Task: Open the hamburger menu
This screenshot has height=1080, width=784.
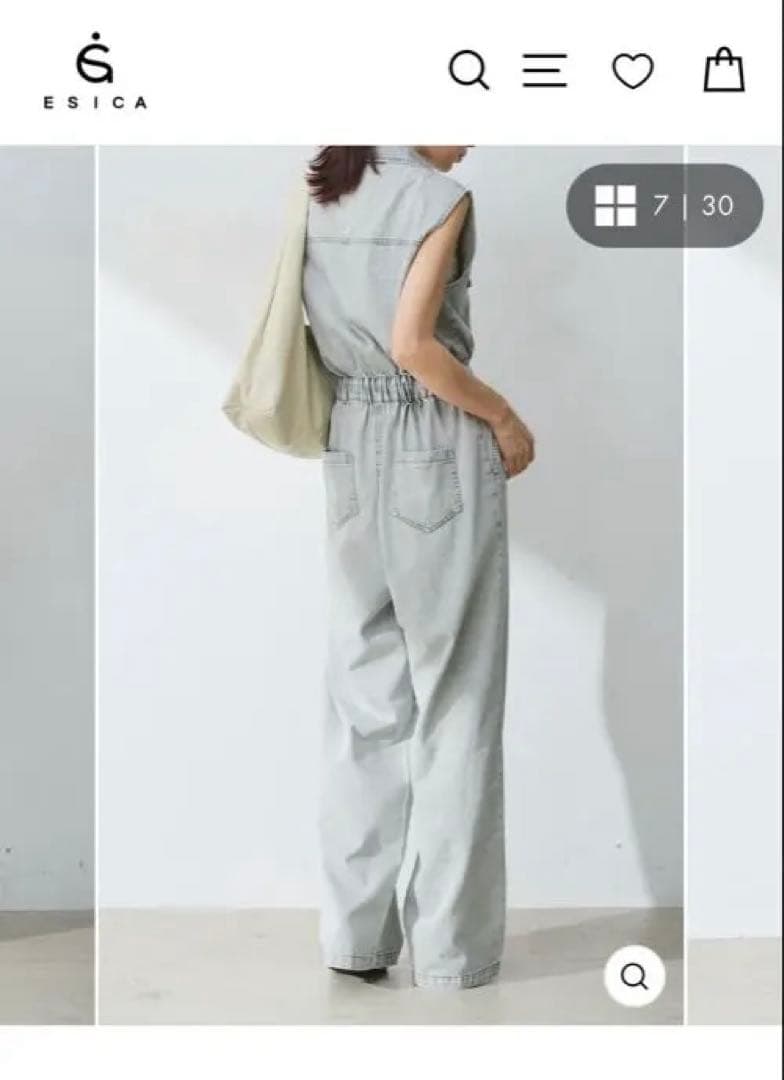Action: point(545,70)
